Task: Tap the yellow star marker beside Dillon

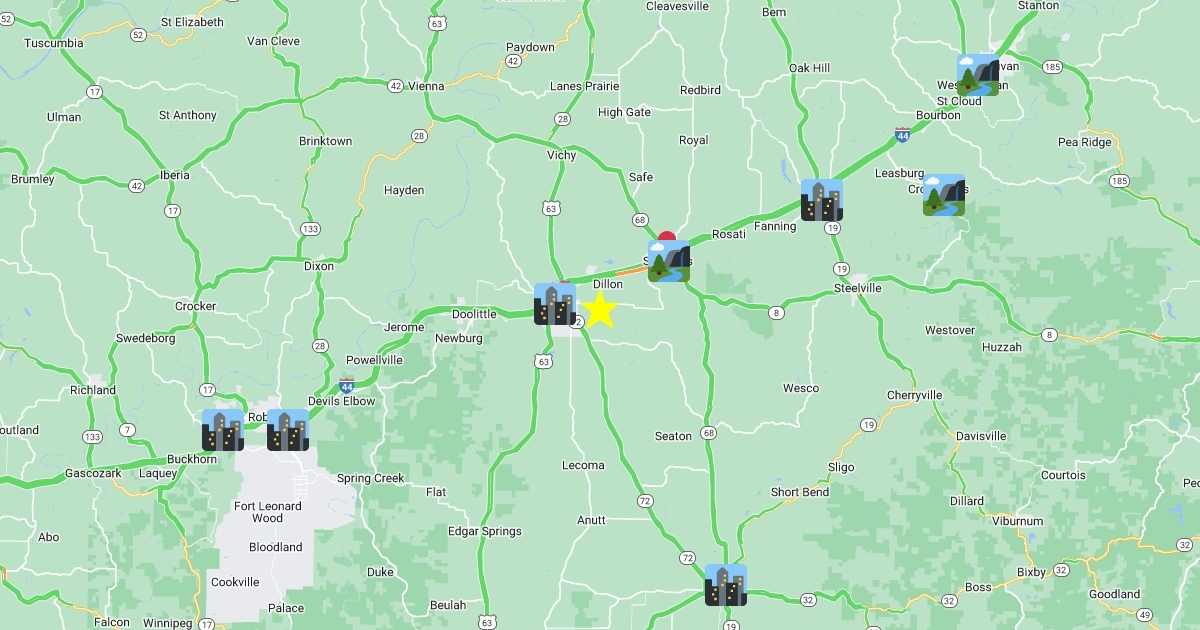Action: pyautogui.click(x=598, y=310)
